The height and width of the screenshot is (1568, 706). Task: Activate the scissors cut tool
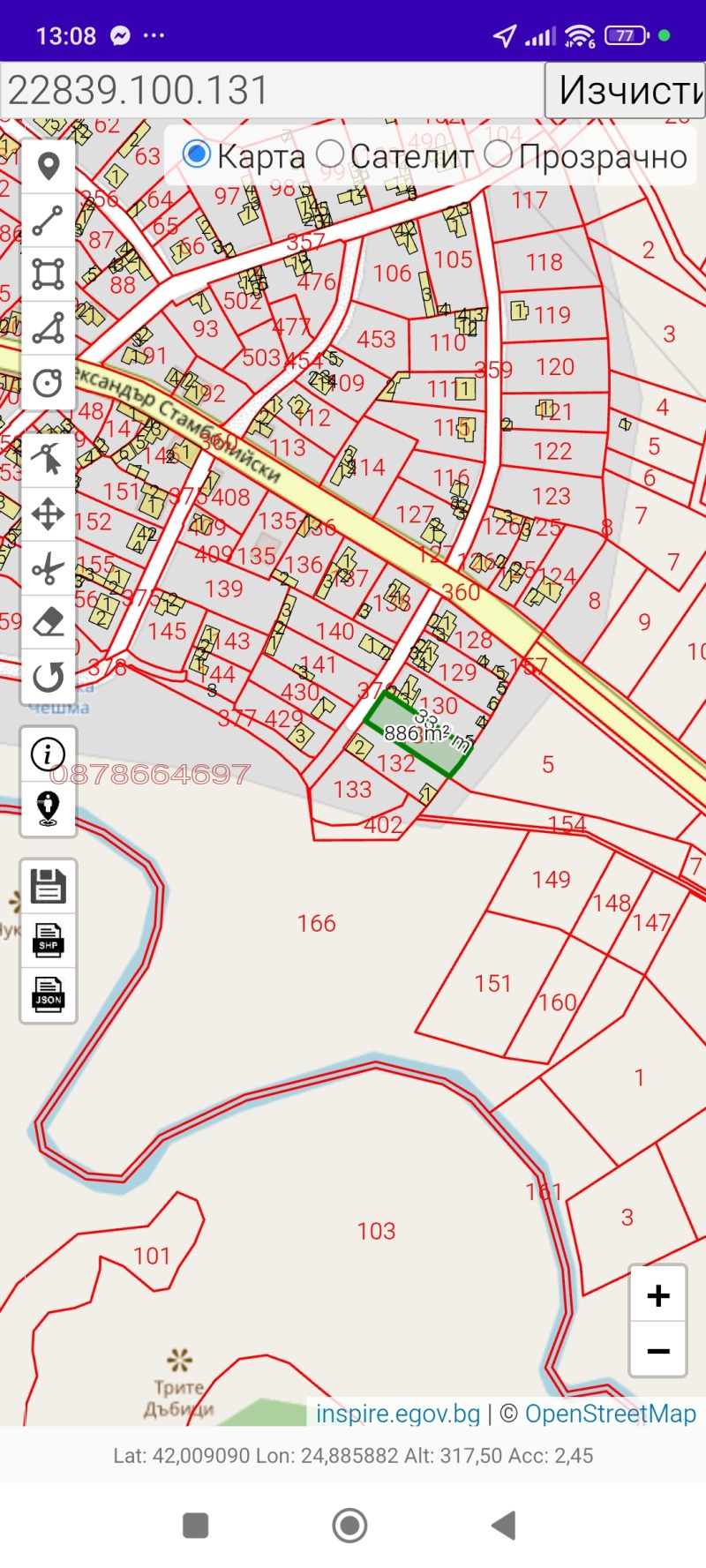tap(49, 568)
